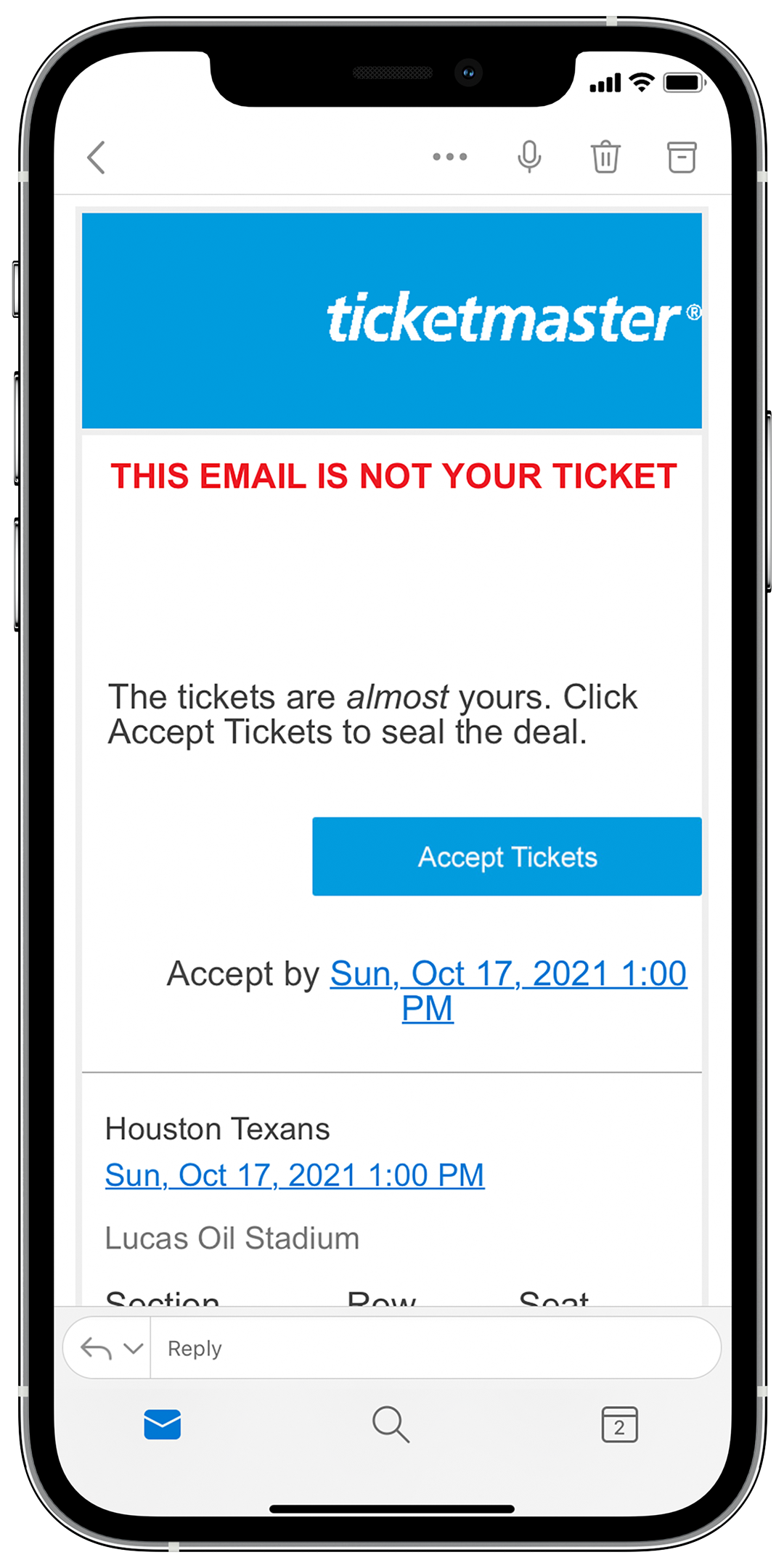Archive this email

point(682,157)
